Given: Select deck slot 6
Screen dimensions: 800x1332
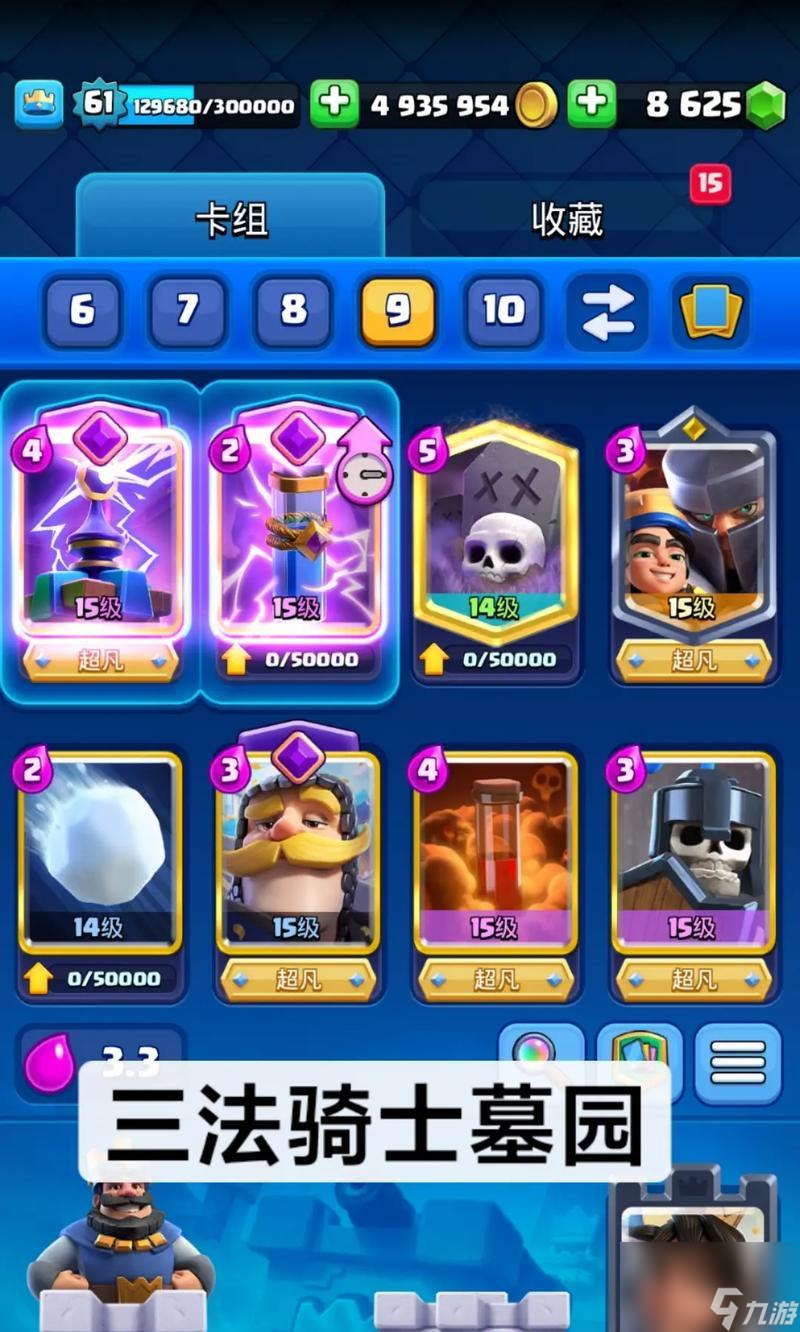Looking at the screenshot, I should pyautogui.click(x=82, y=311).
